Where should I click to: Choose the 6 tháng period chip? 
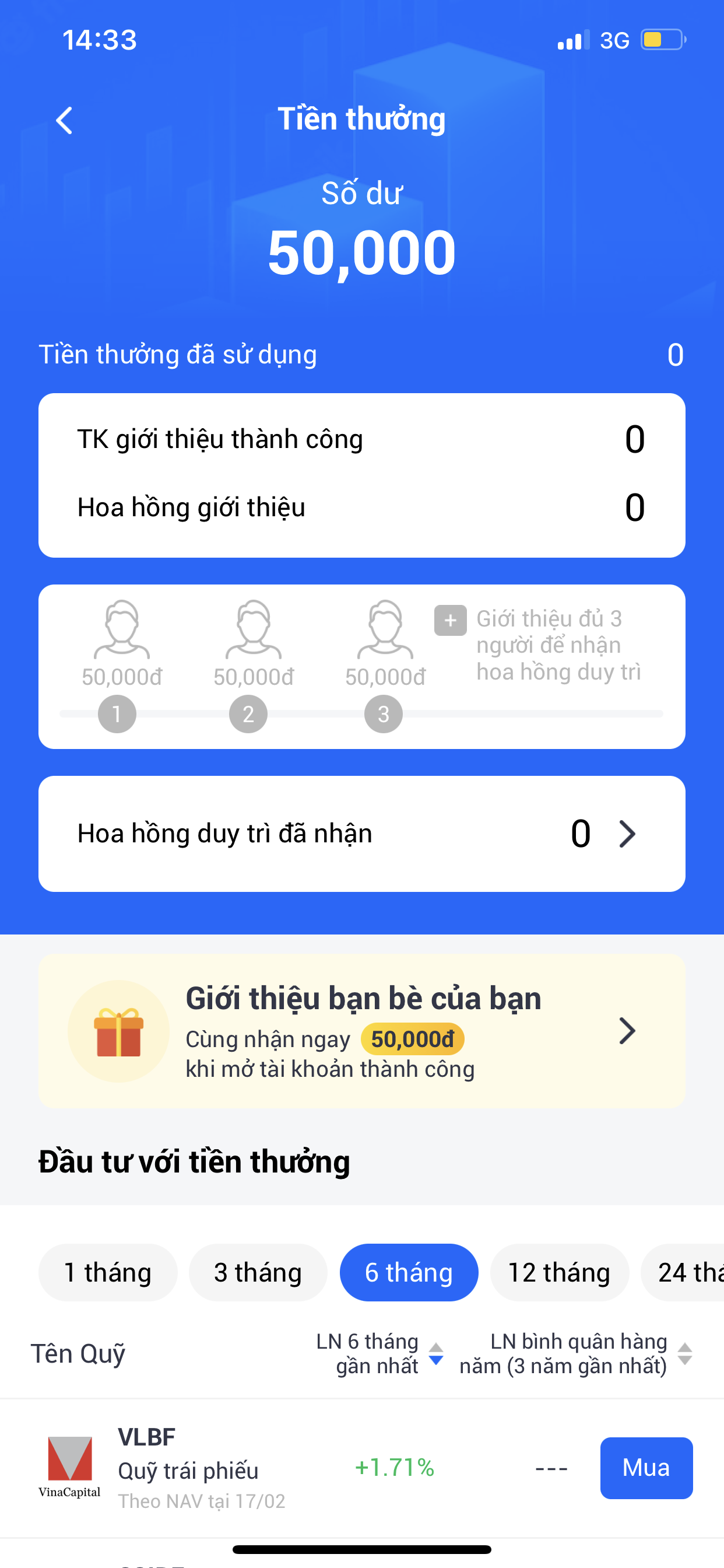tap(408, 1273)
